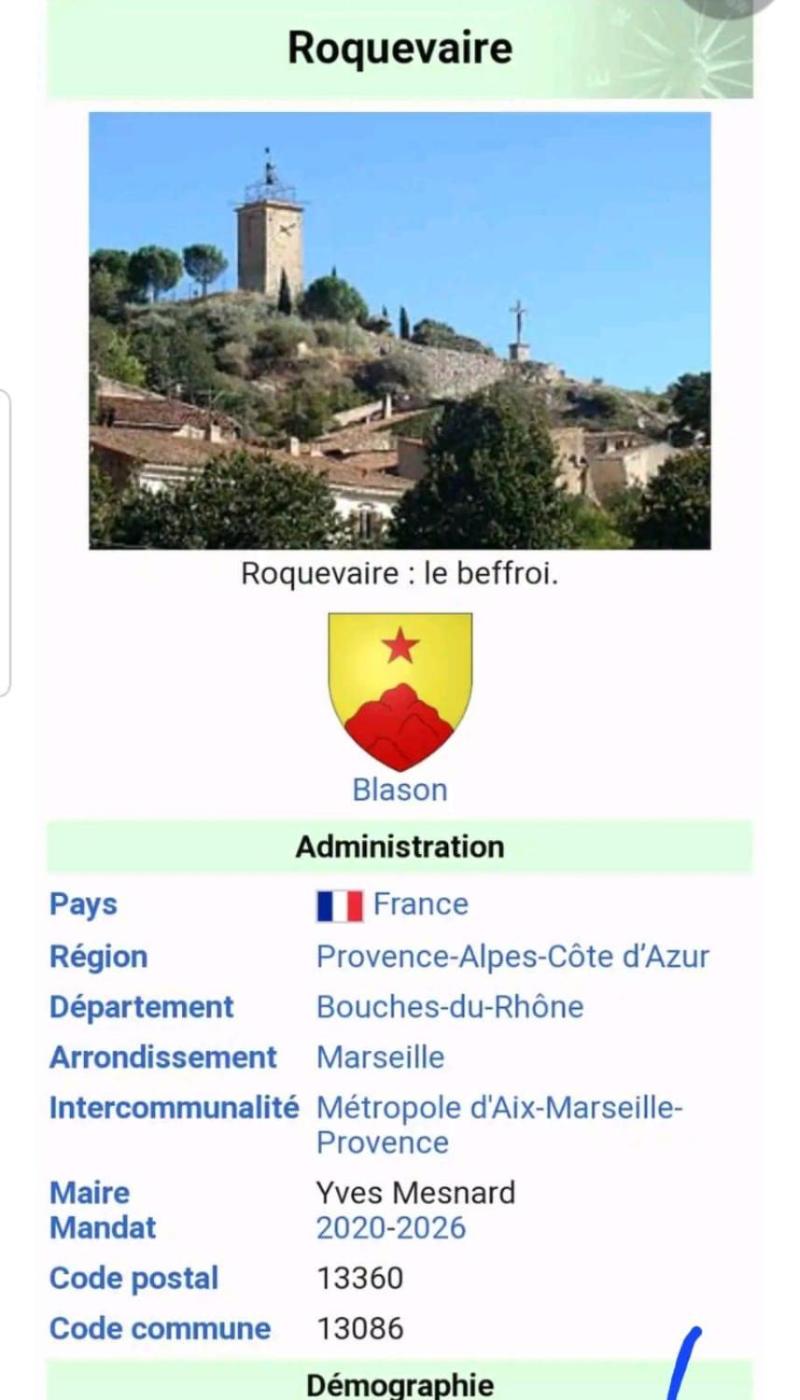The width and height of the screenshot is (800, 1400).
Task: Visit the Provence-Alpes-Côte d'Azur page
Action: (x=512, y=957)
